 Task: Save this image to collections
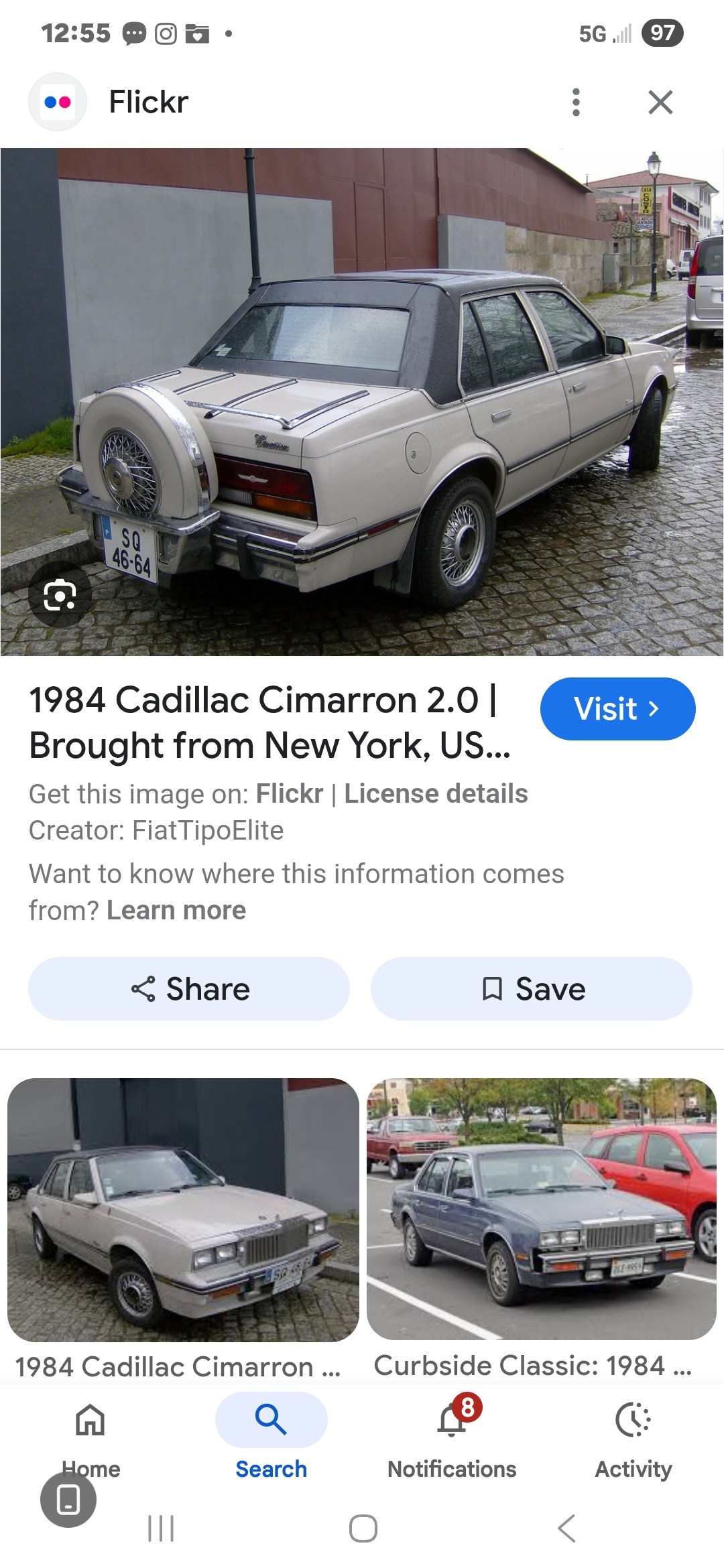(x=532, y=989)
